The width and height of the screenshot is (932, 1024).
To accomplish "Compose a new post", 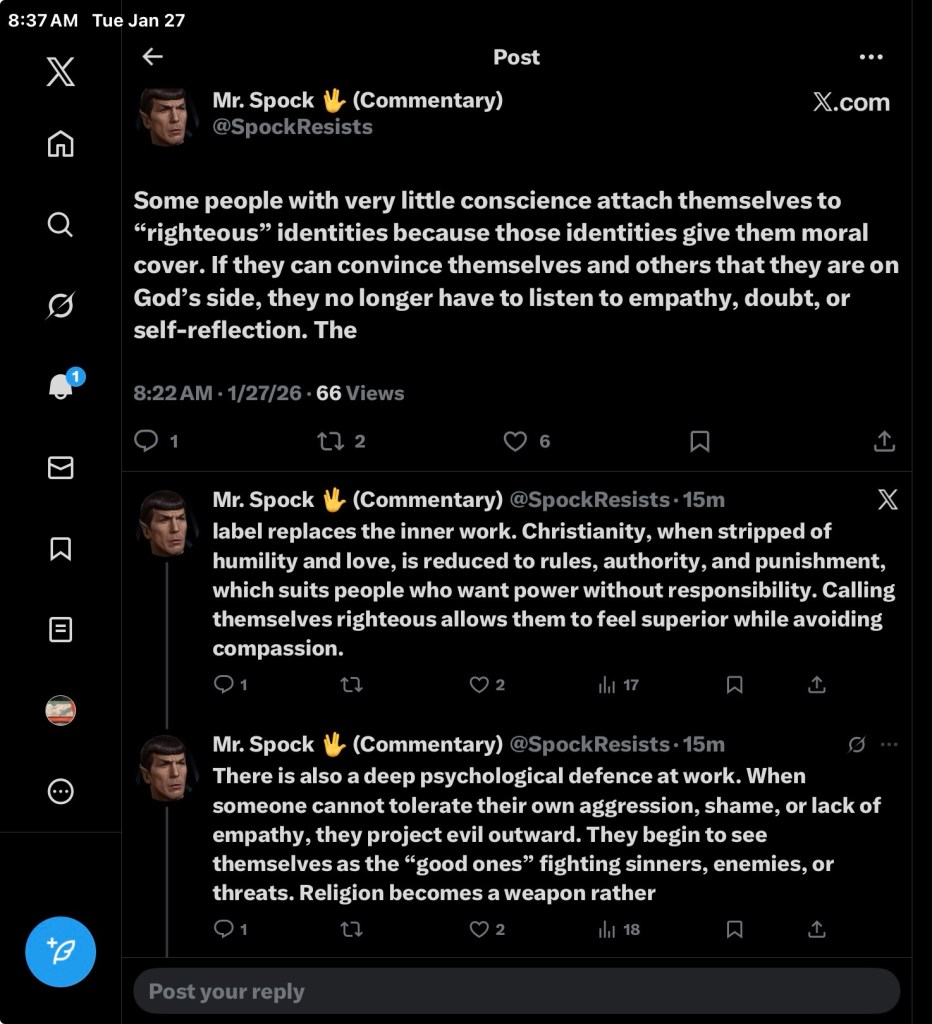I will 60,951.
